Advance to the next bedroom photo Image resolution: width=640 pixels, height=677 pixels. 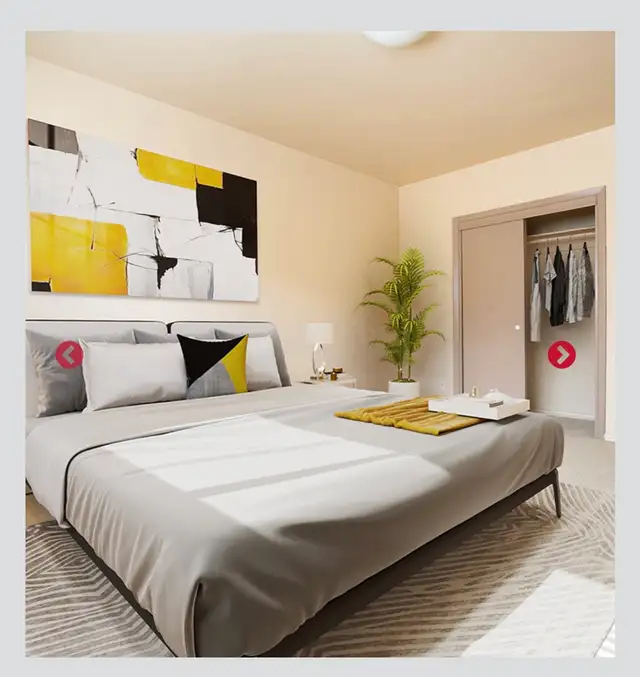(561, 354)
